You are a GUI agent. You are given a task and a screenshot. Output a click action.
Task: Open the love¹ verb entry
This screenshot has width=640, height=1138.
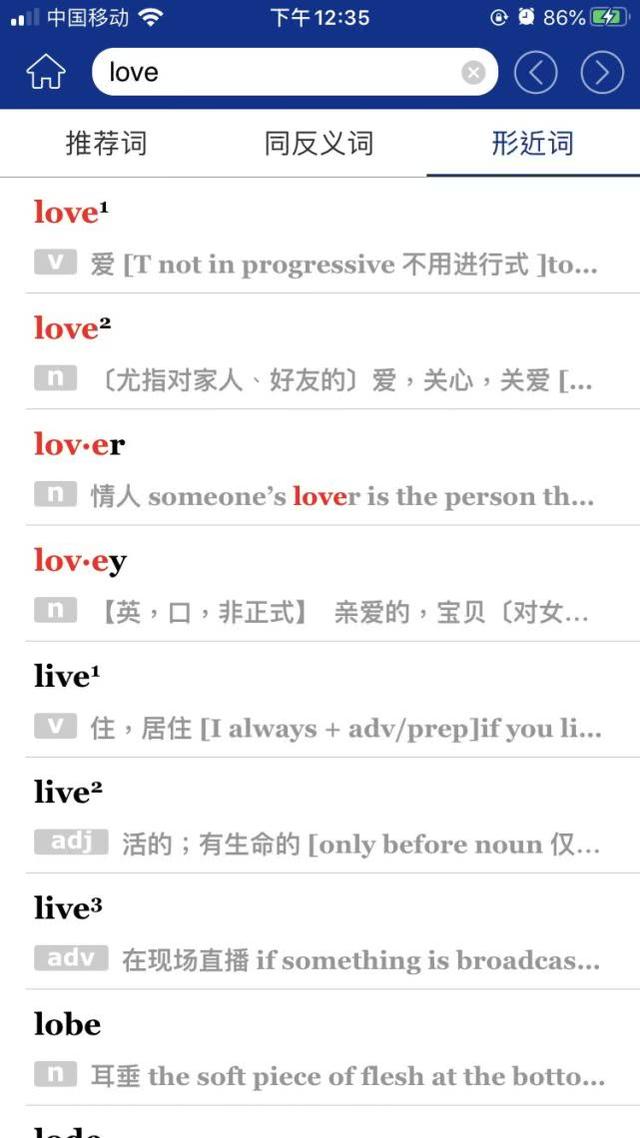tap(320, 236)
